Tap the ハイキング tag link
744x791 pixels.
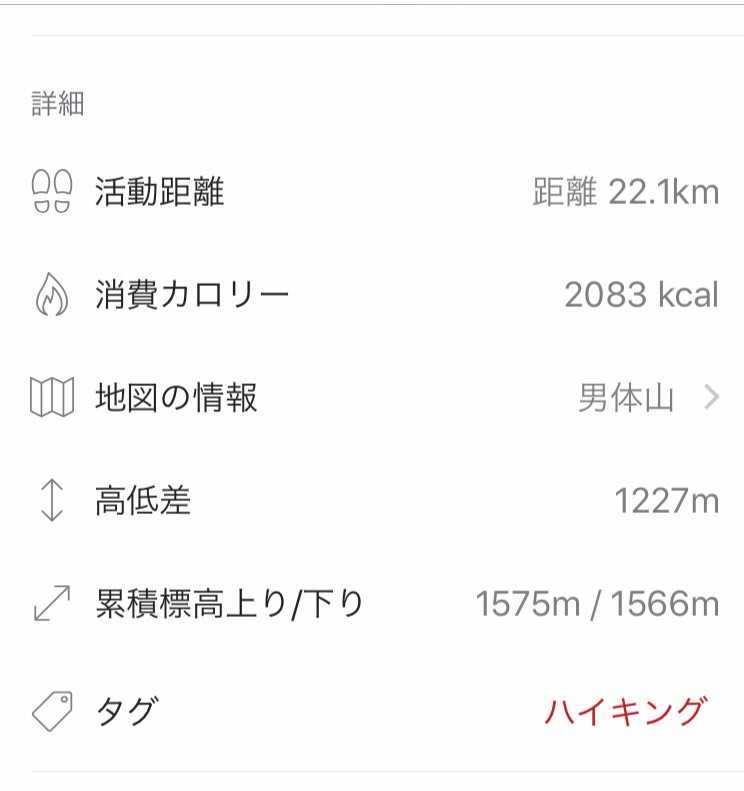pyautogui.click(x=625, y=712)
